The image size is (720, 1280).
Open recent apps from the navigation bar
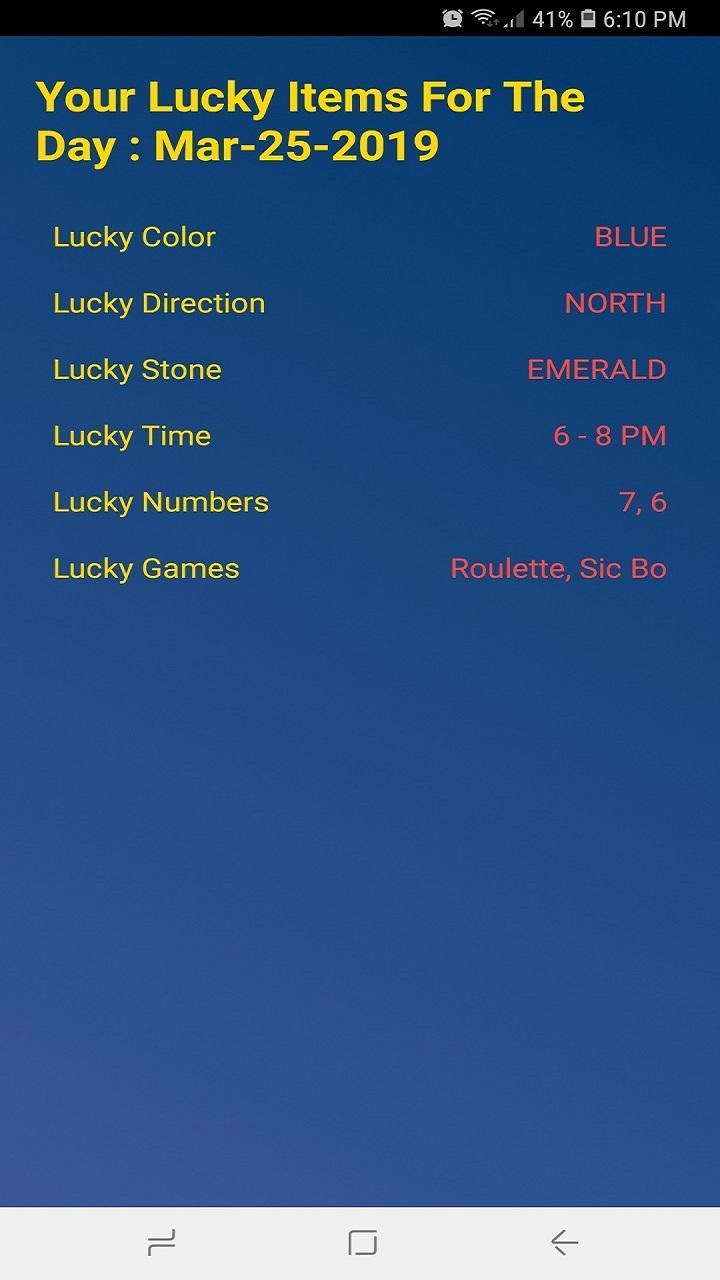click(x=161, y=1243)
